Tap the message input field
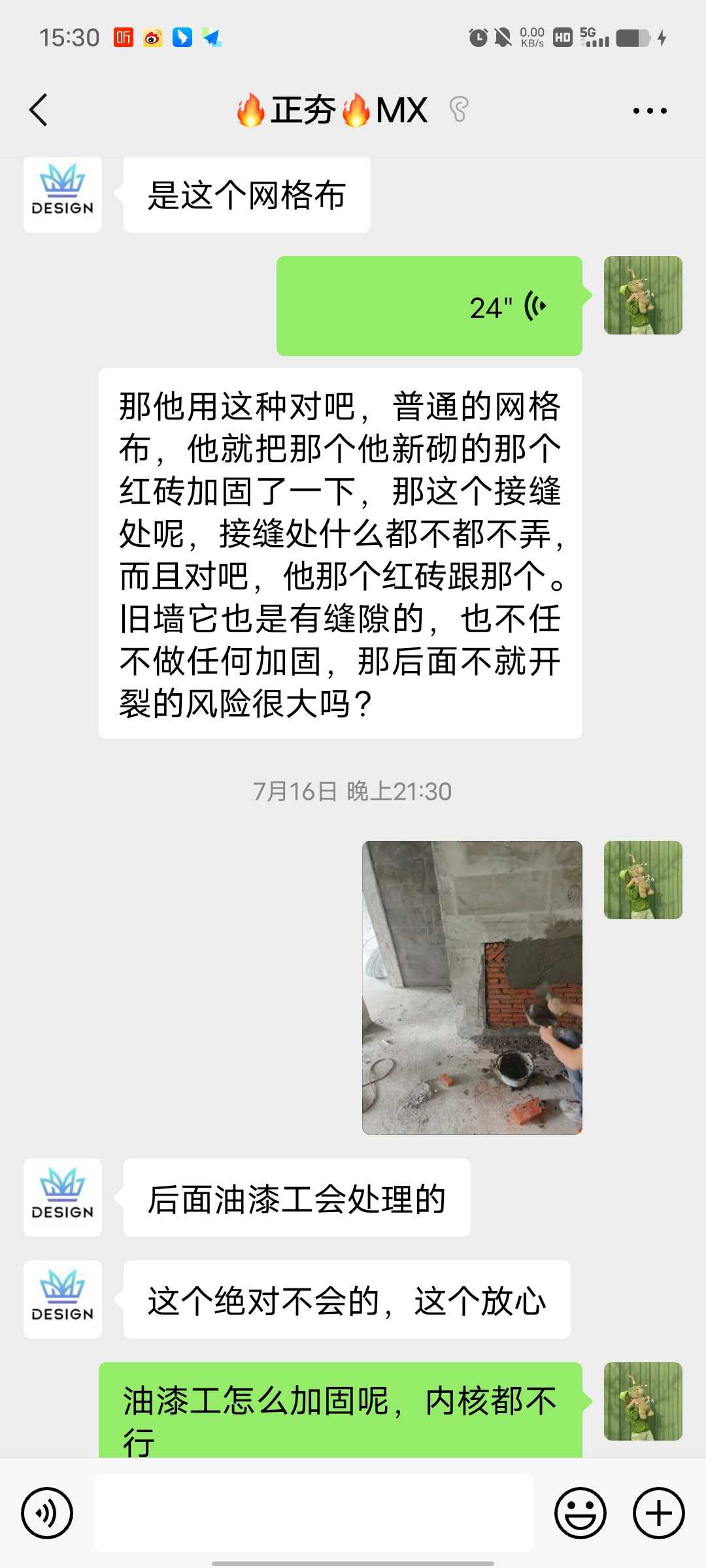 pos(314,1513)
